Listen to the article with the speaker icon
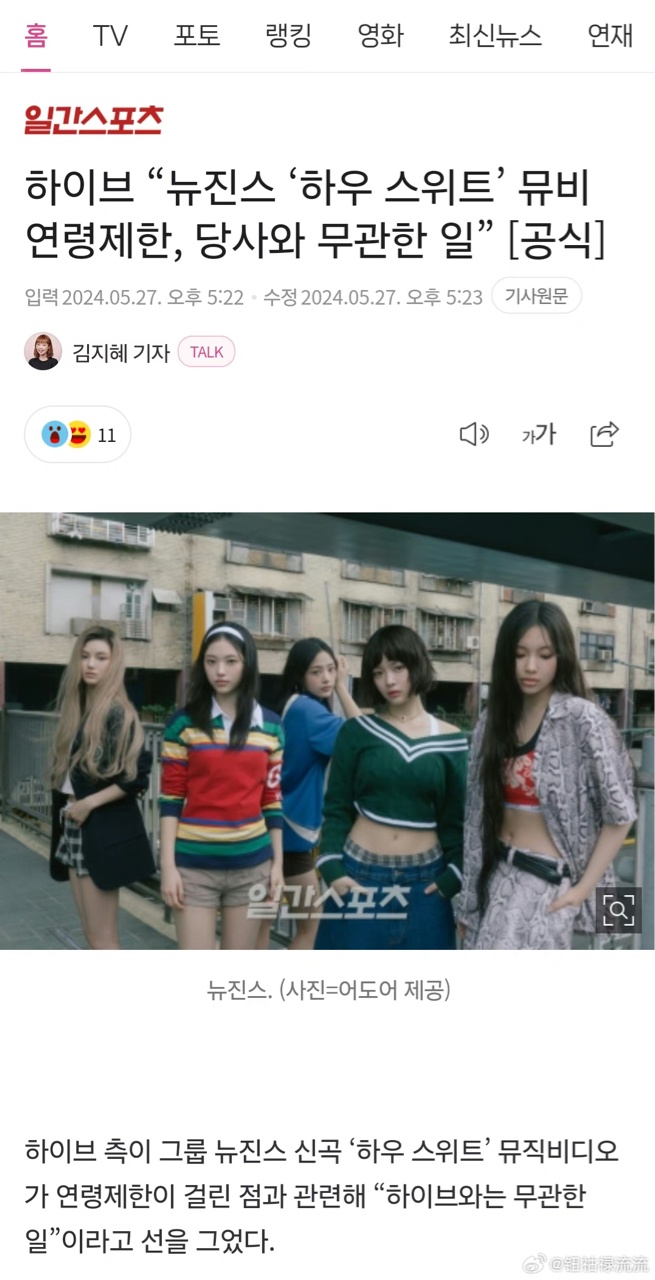655x1280 pixels. (x=473, y=434)
